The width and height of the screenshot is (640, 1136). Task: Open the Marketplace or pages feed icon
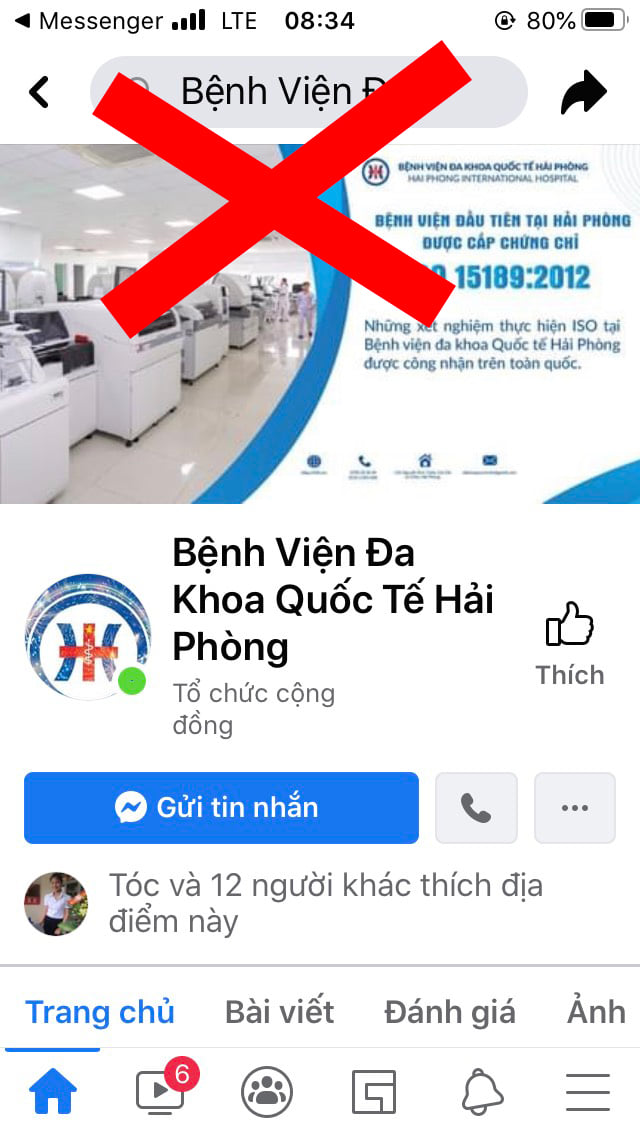coord(374,1091)
